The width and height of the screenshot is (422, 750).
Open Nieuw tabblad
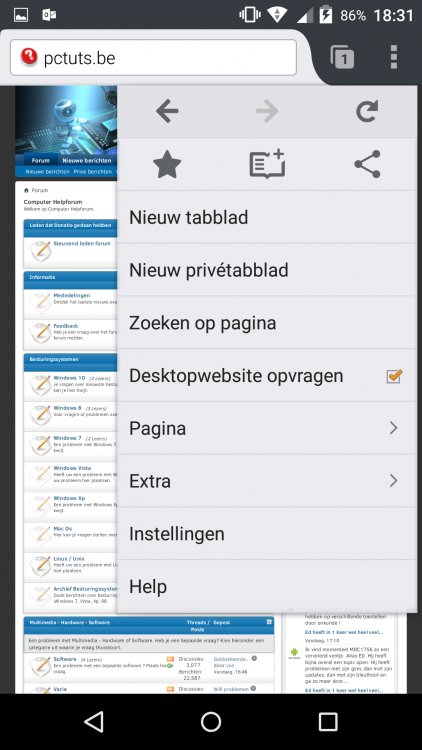[x=267, y=217]
